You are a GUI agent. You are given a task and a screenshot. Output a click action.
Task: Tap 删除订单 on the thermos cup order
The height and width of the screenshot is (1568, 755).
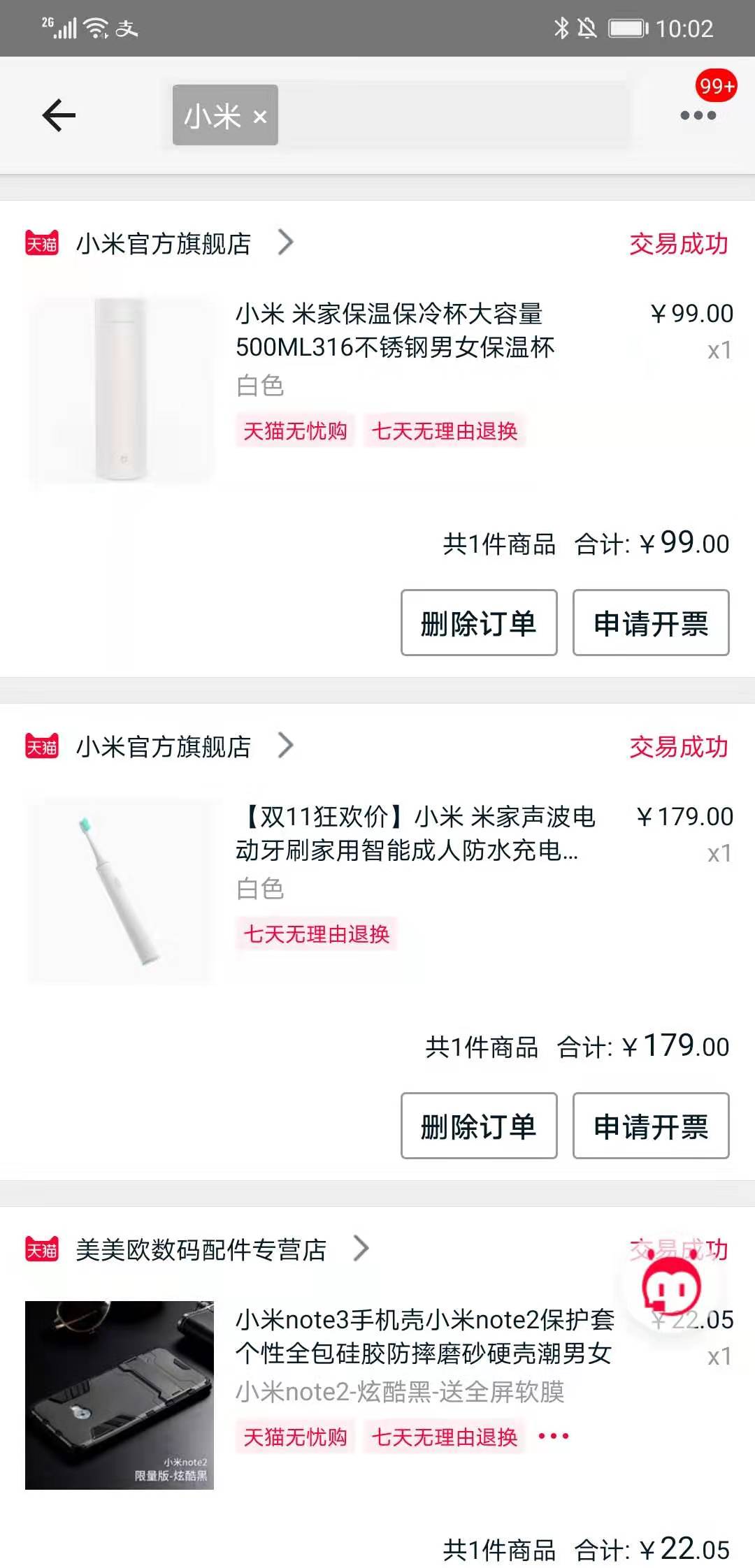(x=478, y=623)
